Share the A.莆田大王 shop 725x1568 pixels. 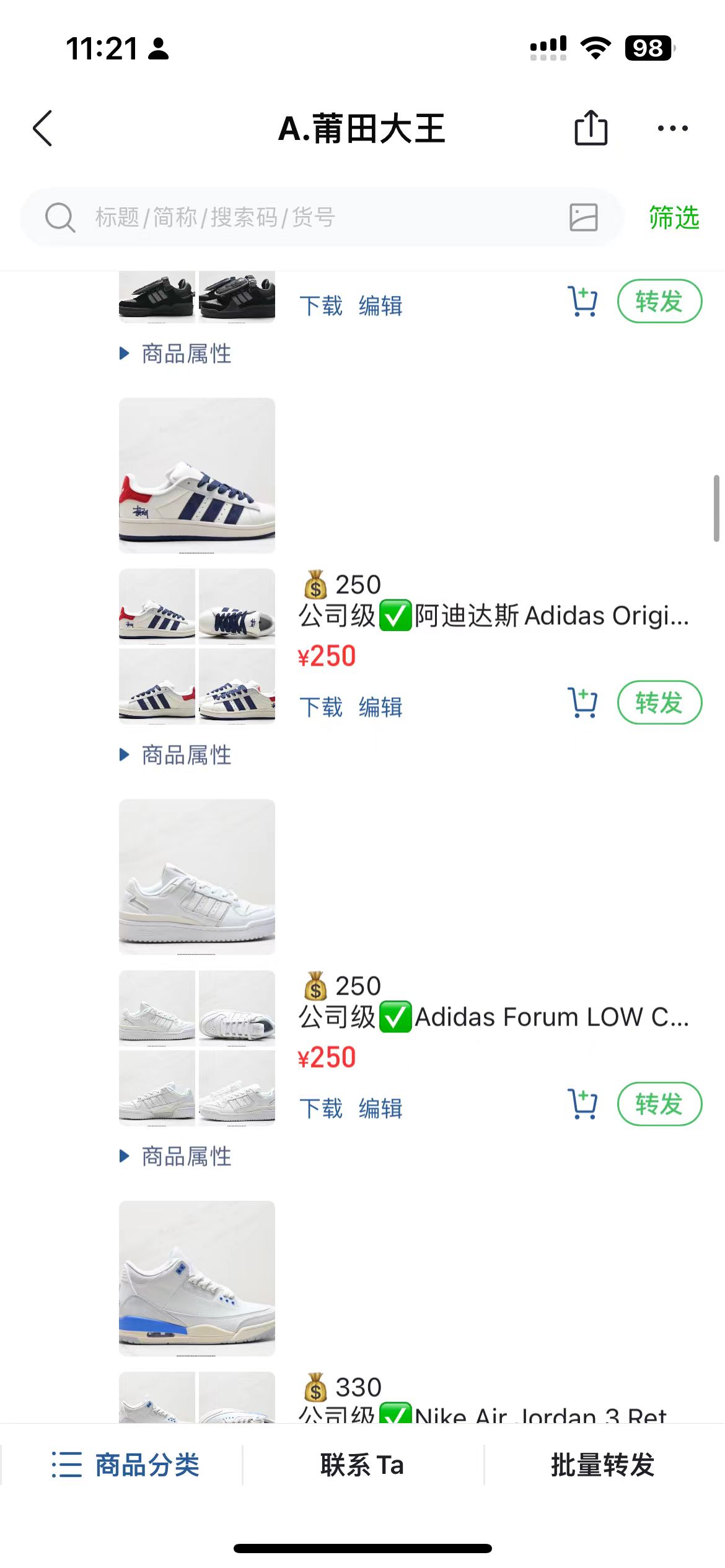coord(591,128)
